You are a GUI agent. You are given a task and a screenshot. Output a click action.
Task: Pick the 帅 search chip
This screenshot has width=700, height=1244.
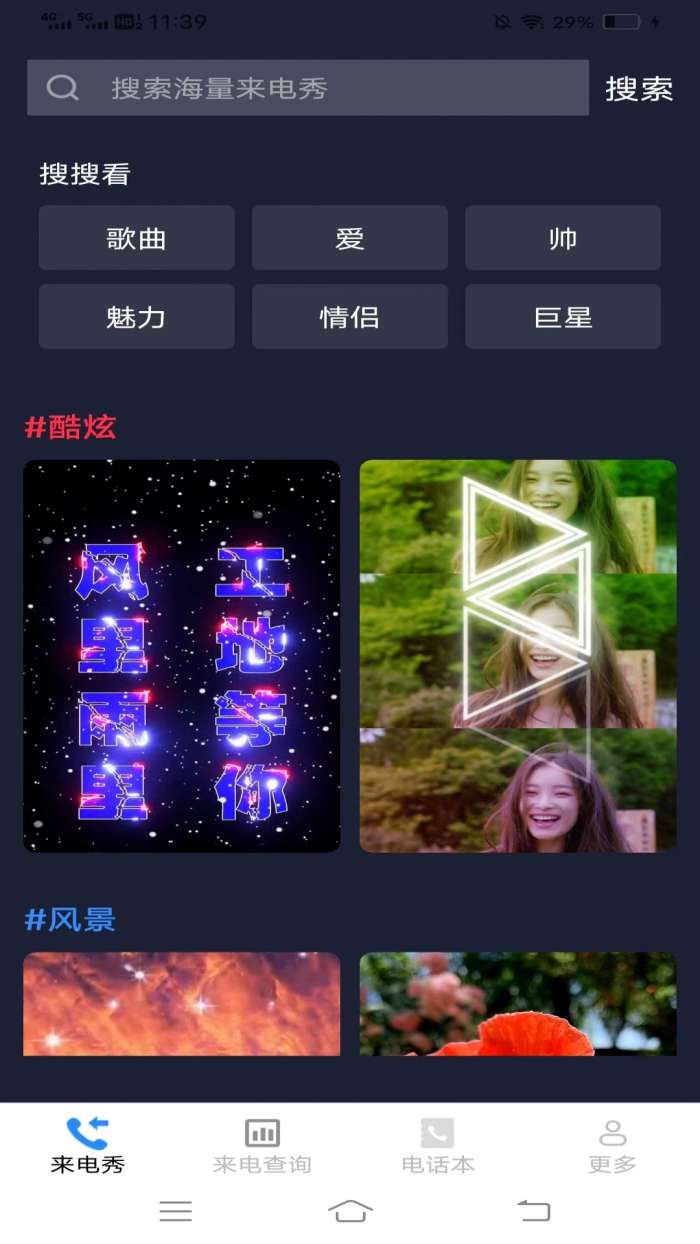(x=563, y=238)
